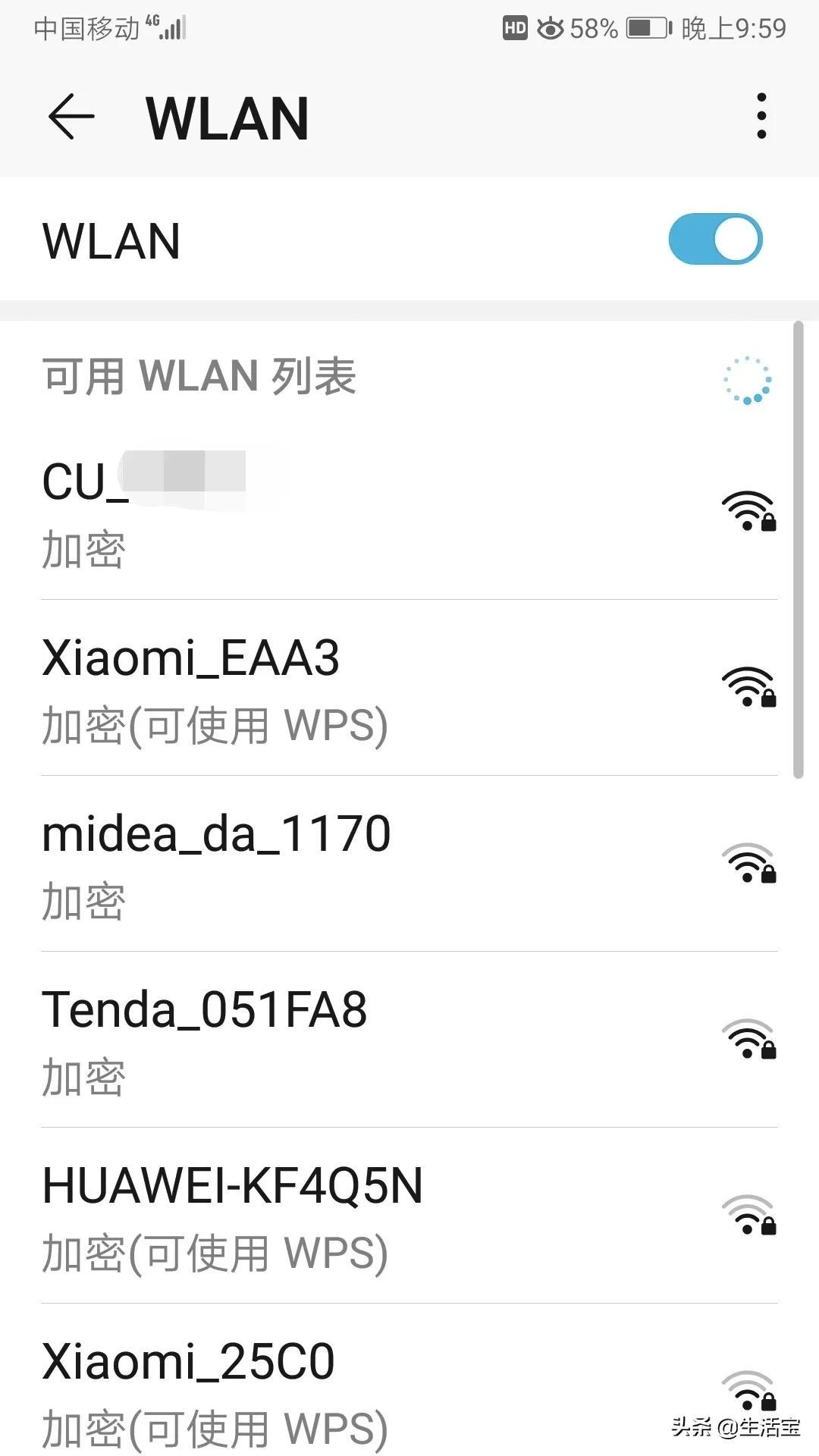Connect to the CU_ network
This screenshot has width=819, height=1456.
tap(303, 513)
